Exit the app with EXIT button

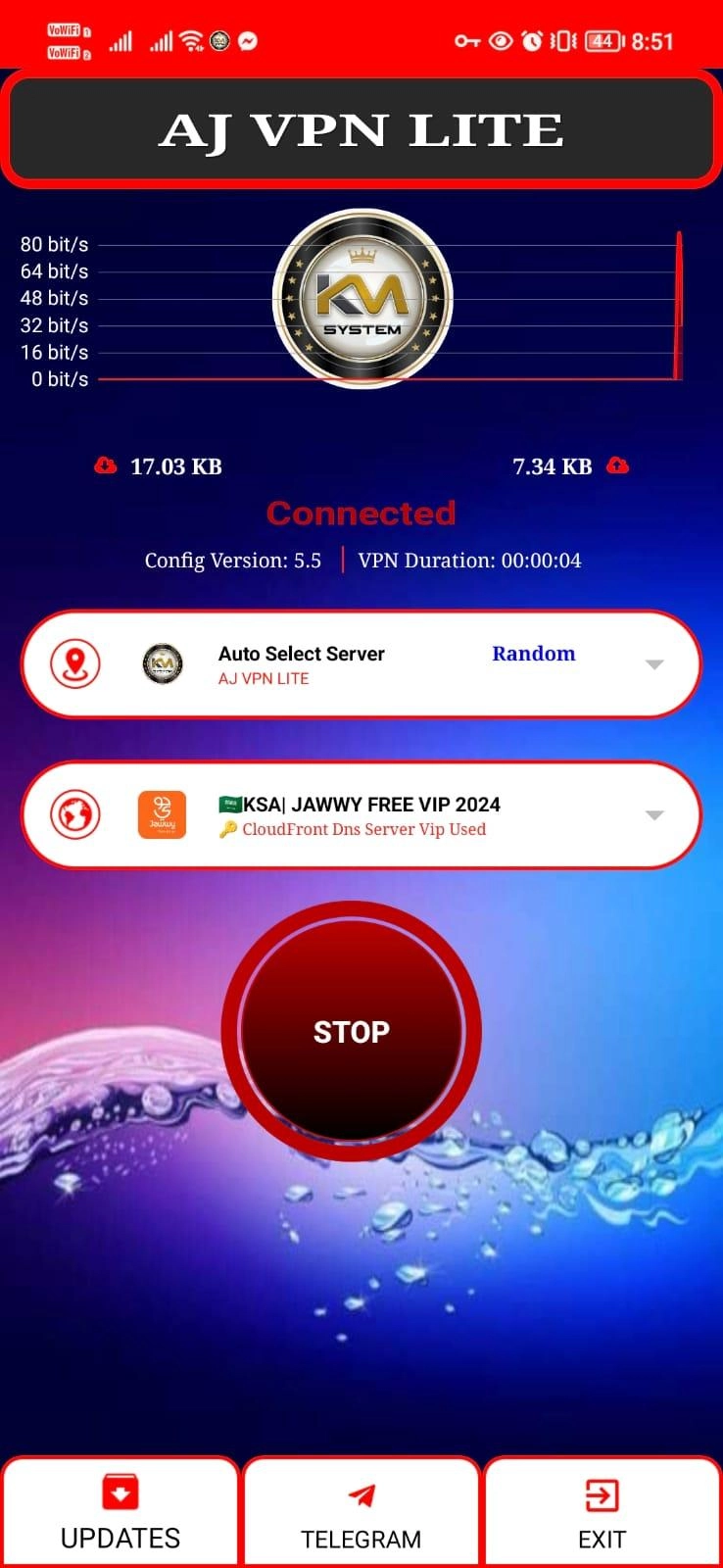[x=602, y=1513]
